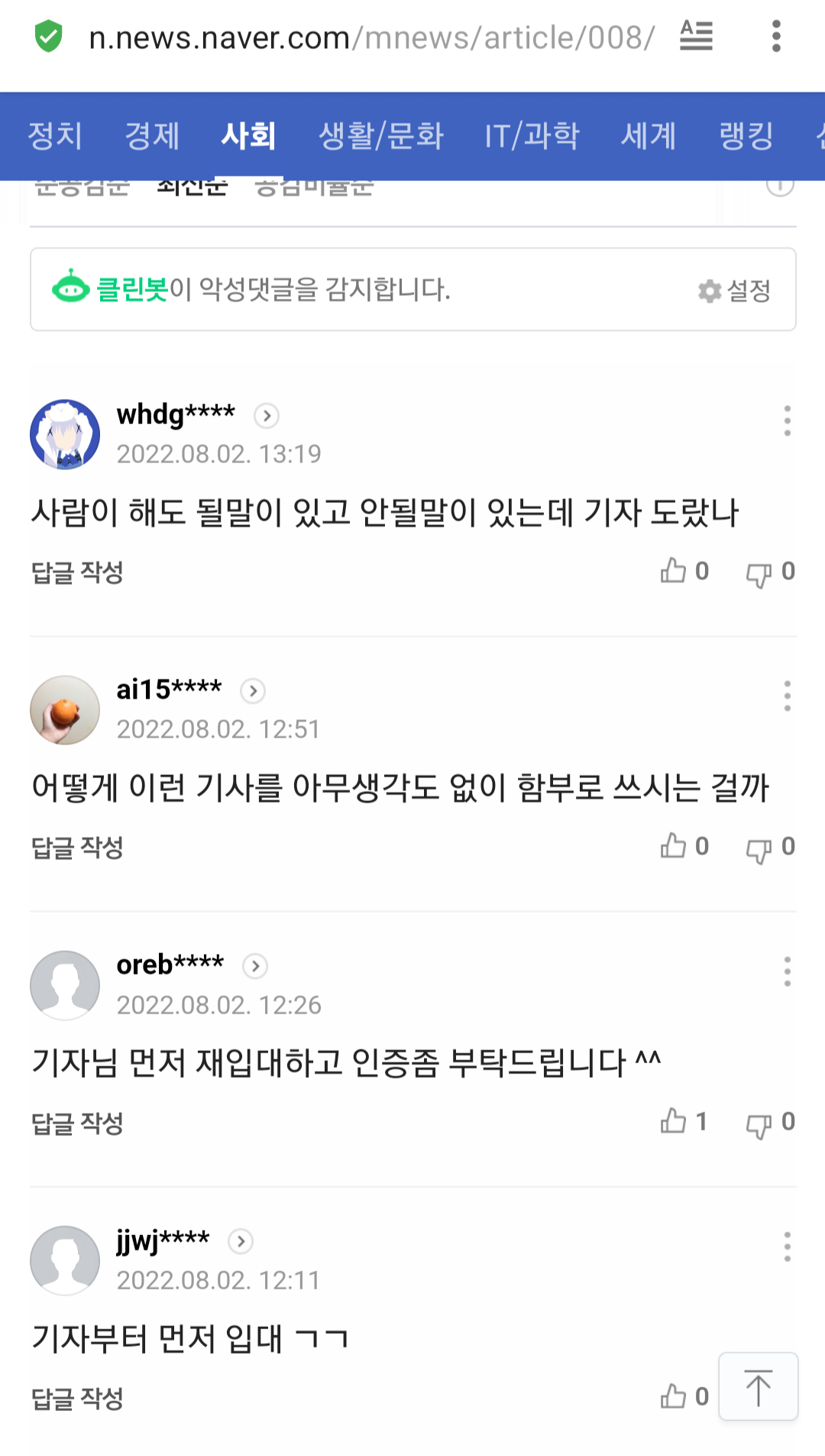
Task: Dislike whdg****'s comment
Action: (770, 572)
